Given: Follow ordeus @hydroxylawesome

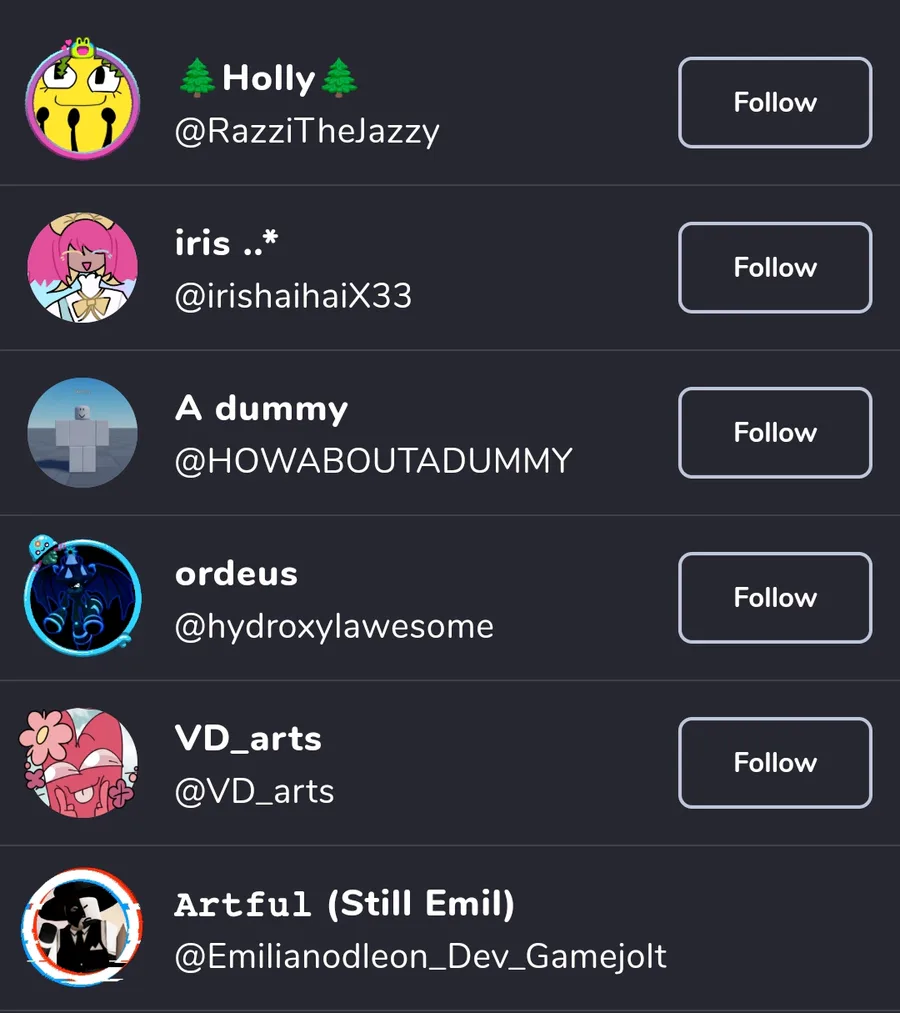Looking at the screenshot, I should pyautogui.click(x=775, y=598).
